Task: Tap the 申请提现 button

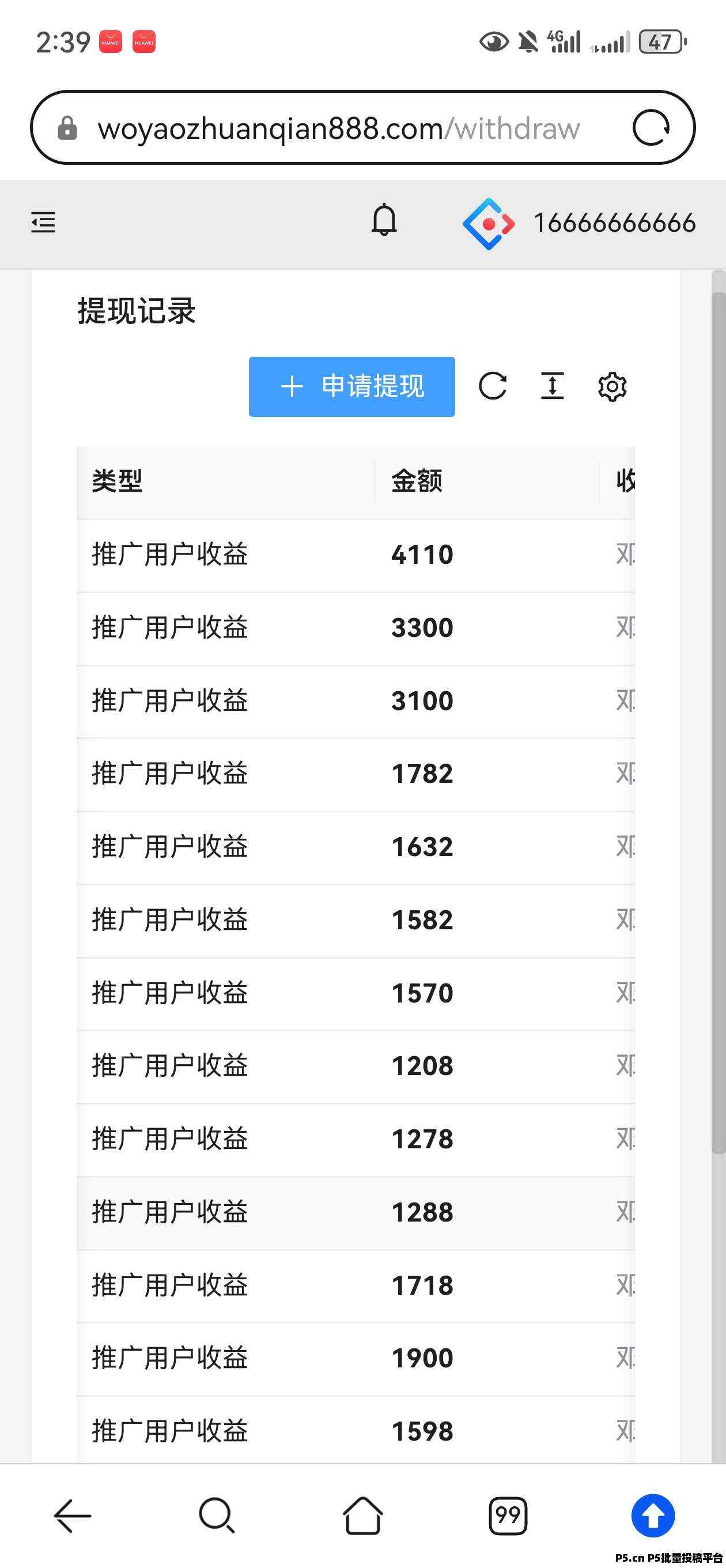Action: click(x=351, y=386)
